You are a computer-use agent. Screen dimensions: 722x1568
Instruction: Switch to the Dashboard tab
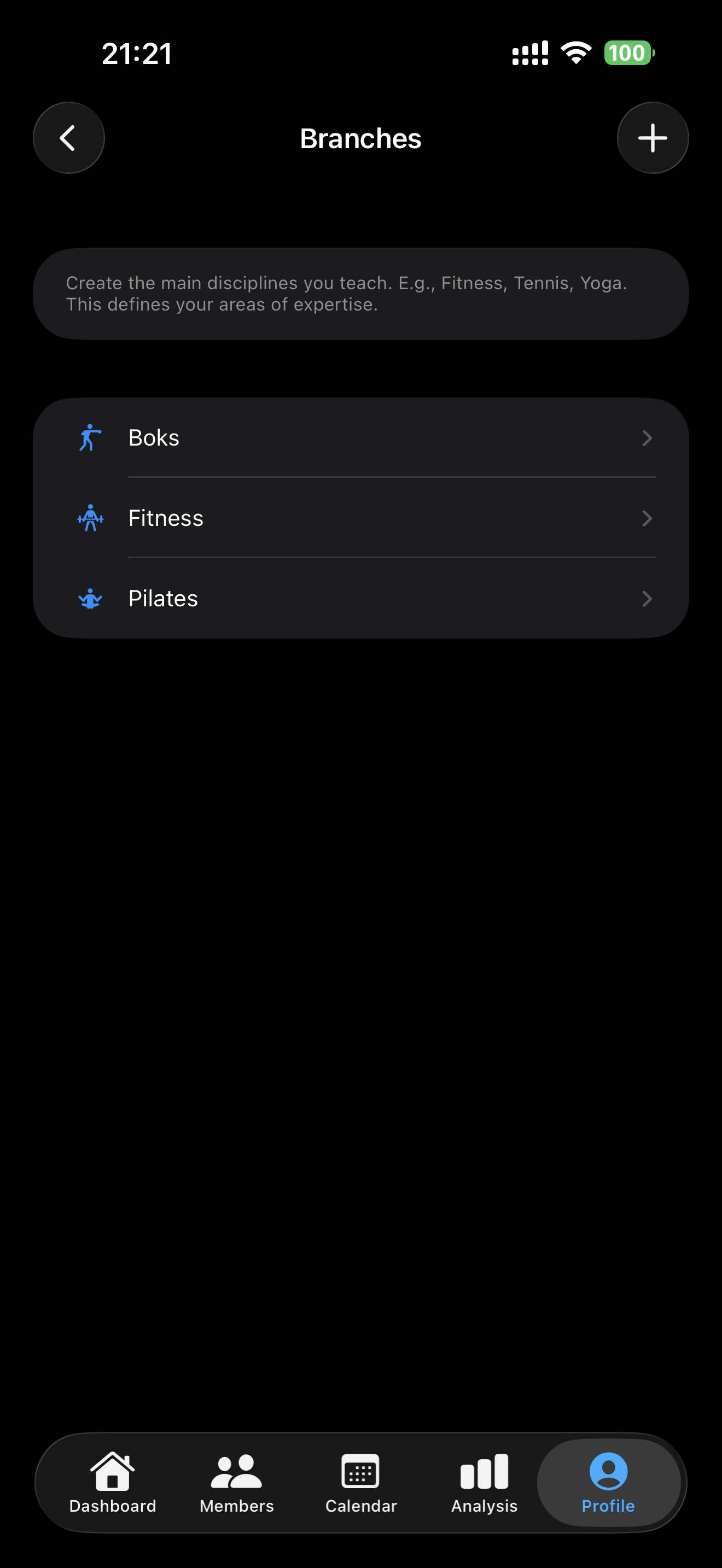coord(113,1483)
